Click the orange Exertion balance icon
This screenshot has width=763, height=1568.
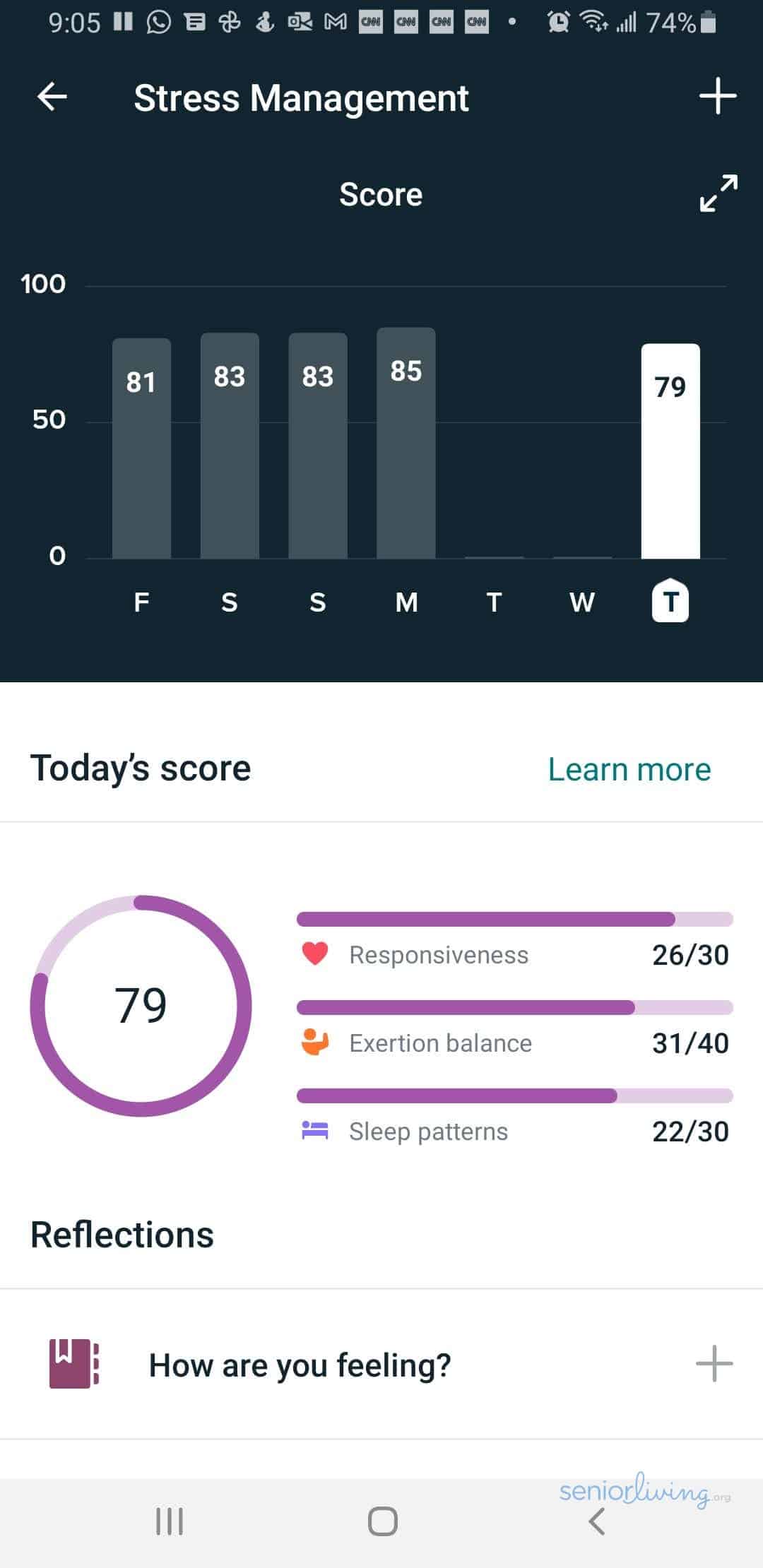[316, 1043]
